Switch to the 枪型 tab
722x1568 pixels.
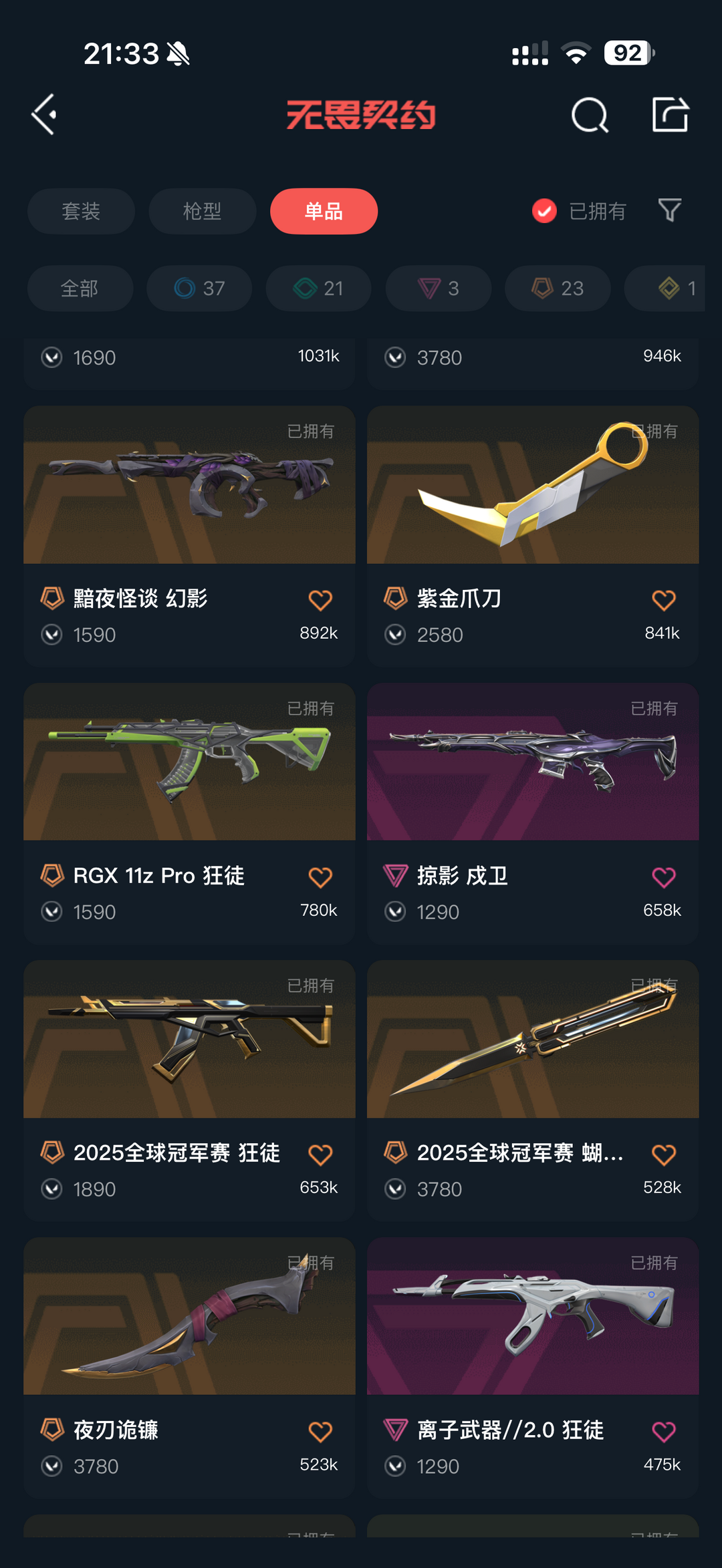(x=202, y=211)
